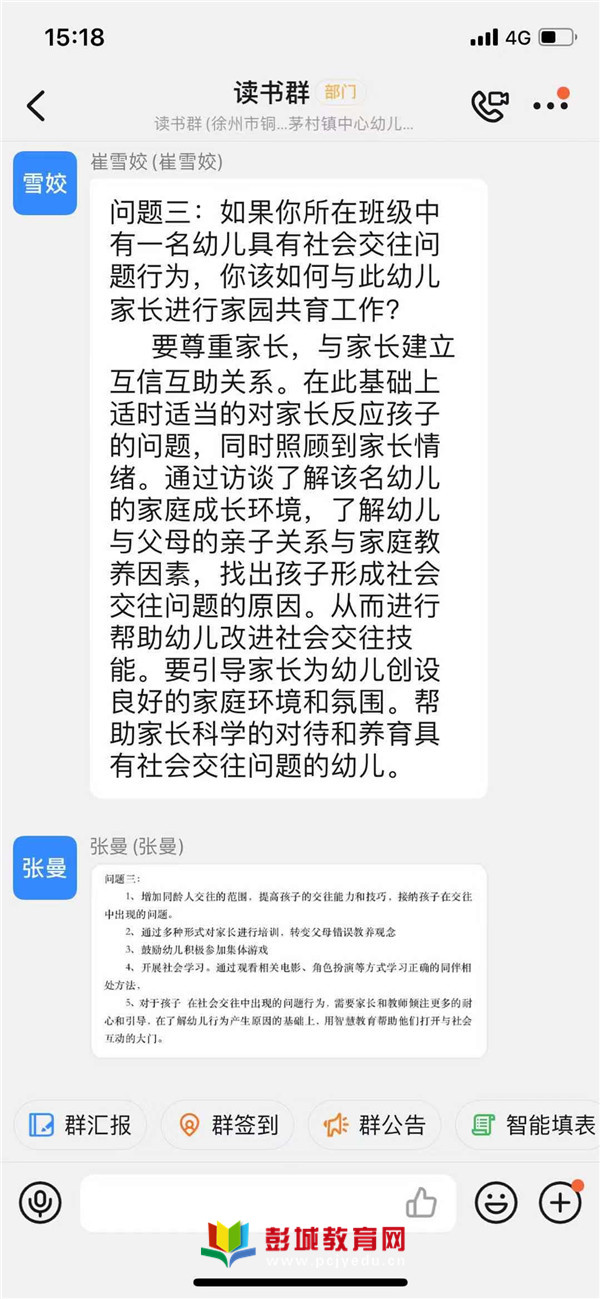Screen dimensions: 600x1299
Task: Open 雪姣's profile avatar
Action: coord(45,183)
